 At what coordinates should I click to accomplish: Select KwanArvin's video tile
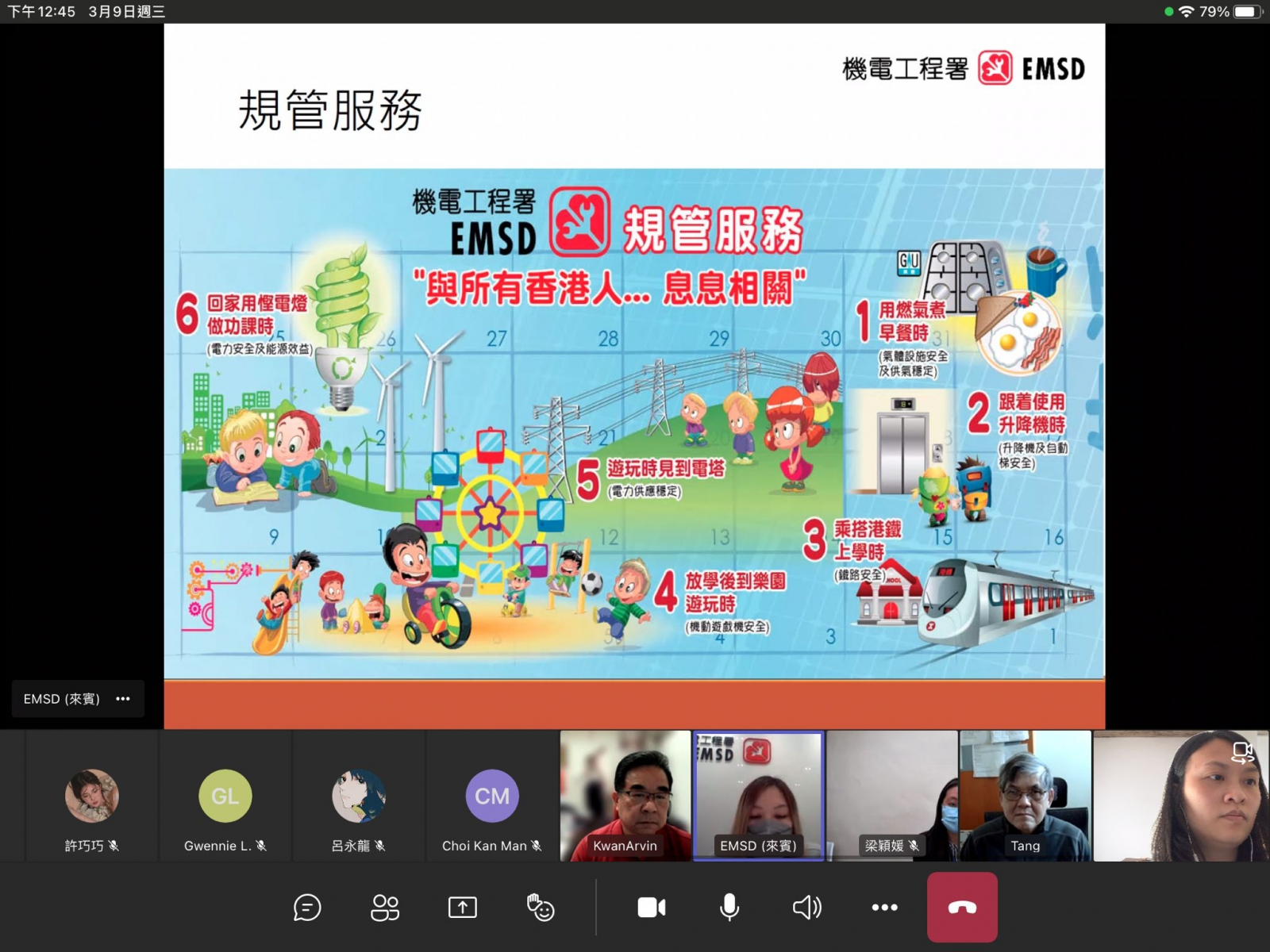625,797
